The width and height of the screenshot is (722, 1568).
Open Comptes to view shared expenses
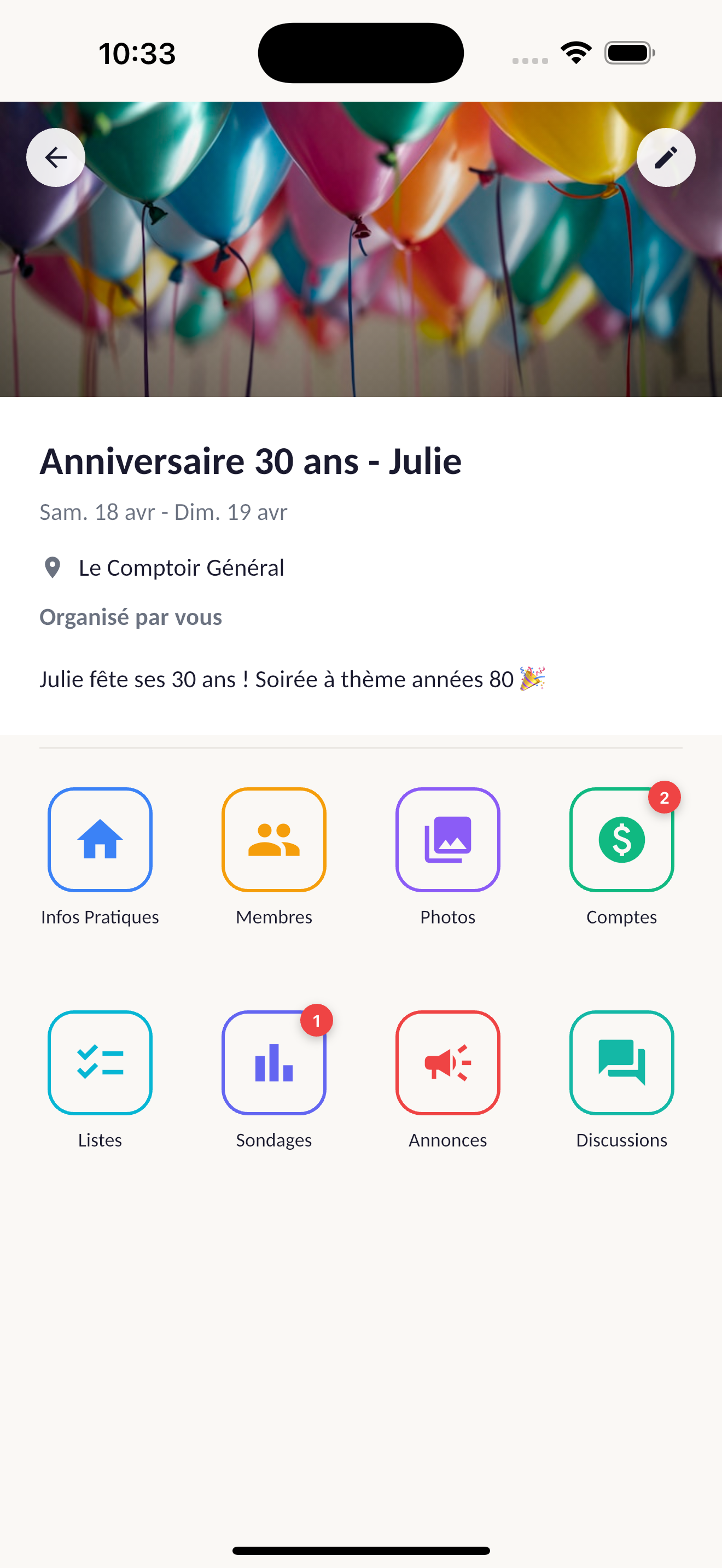point(621,839)
